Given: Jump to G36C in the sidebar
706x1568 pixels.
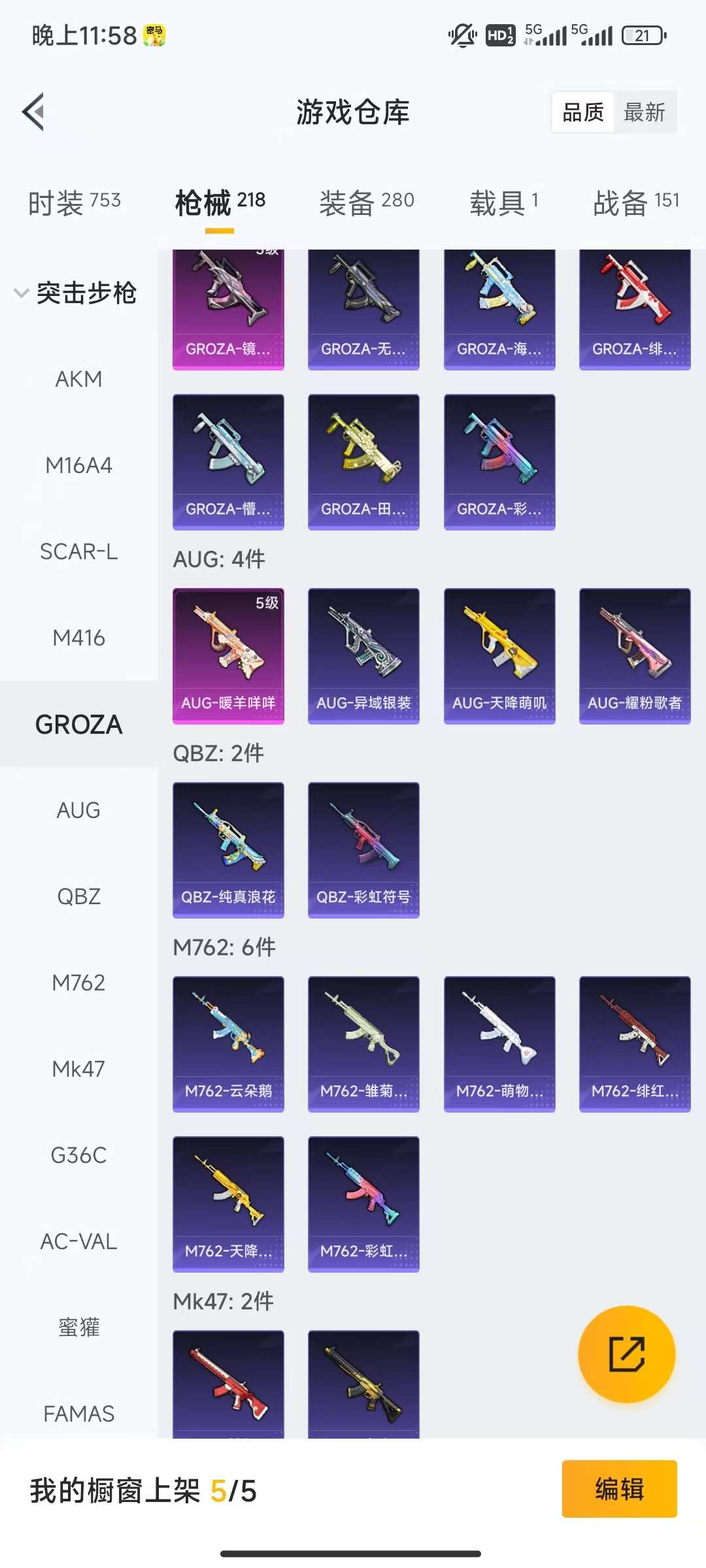Looking at the screenshot, I should [78, 1155].
